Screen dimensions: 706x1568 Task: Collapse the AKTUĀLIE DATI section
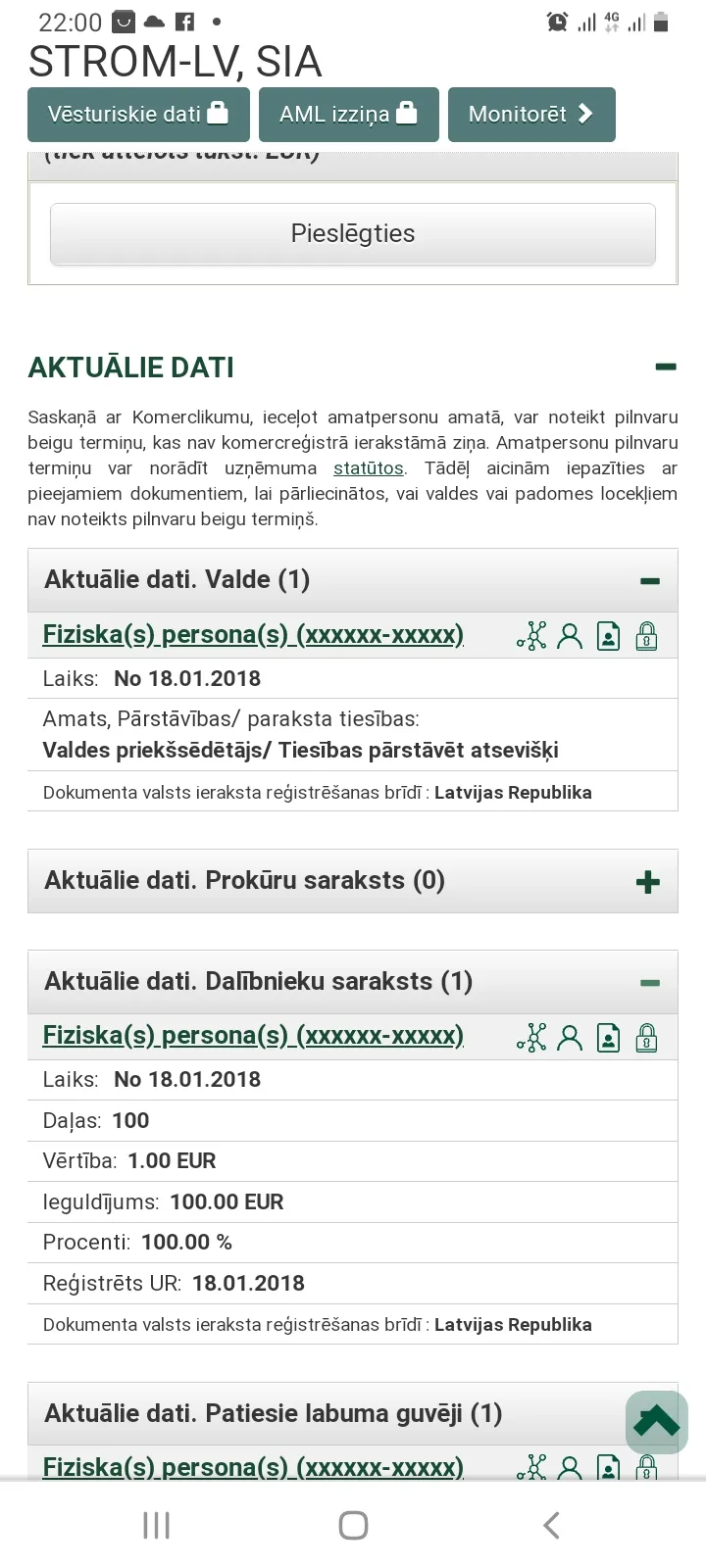pos(666,367)
